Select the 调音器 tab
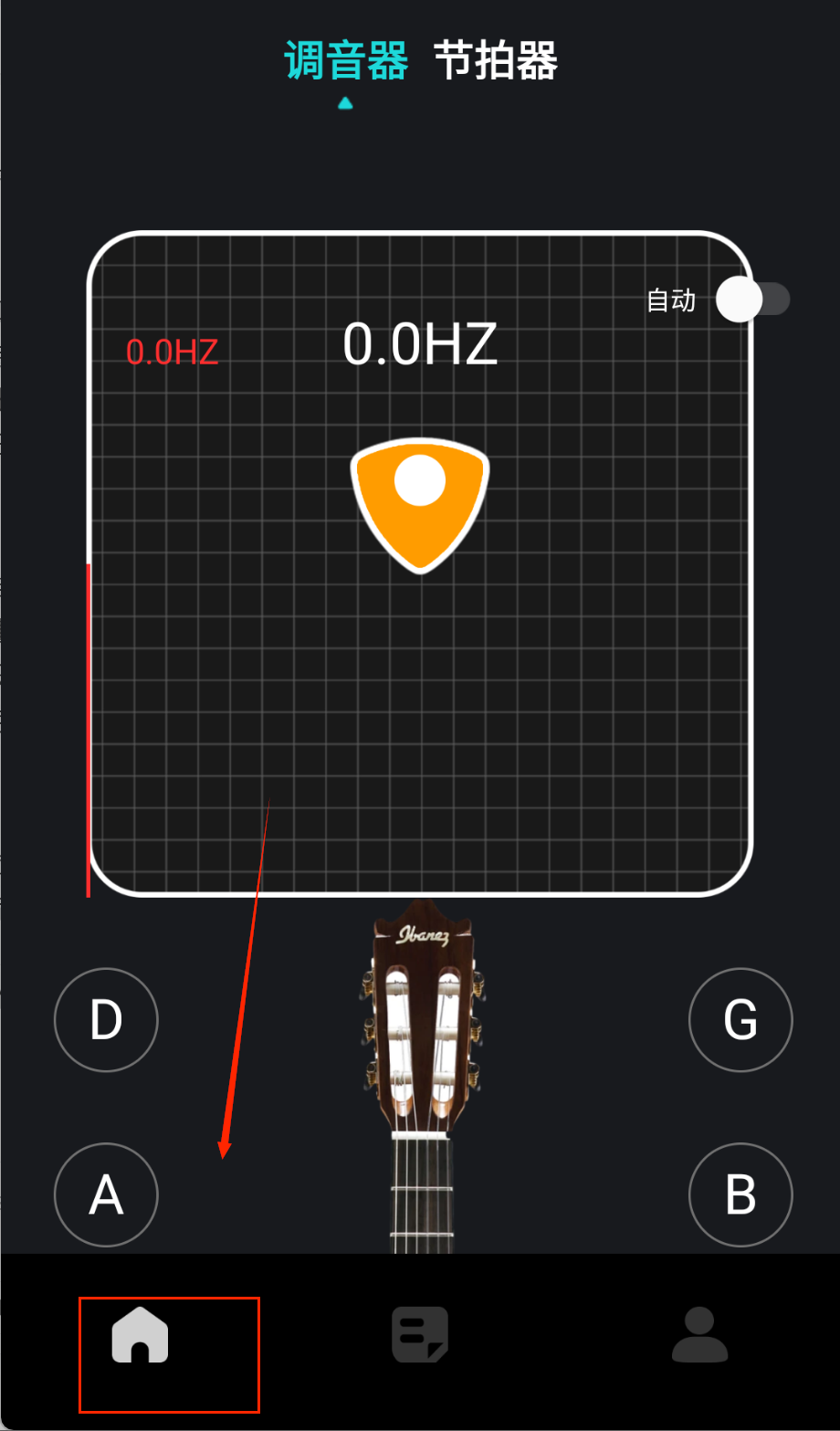 click(x=346, y=62)
